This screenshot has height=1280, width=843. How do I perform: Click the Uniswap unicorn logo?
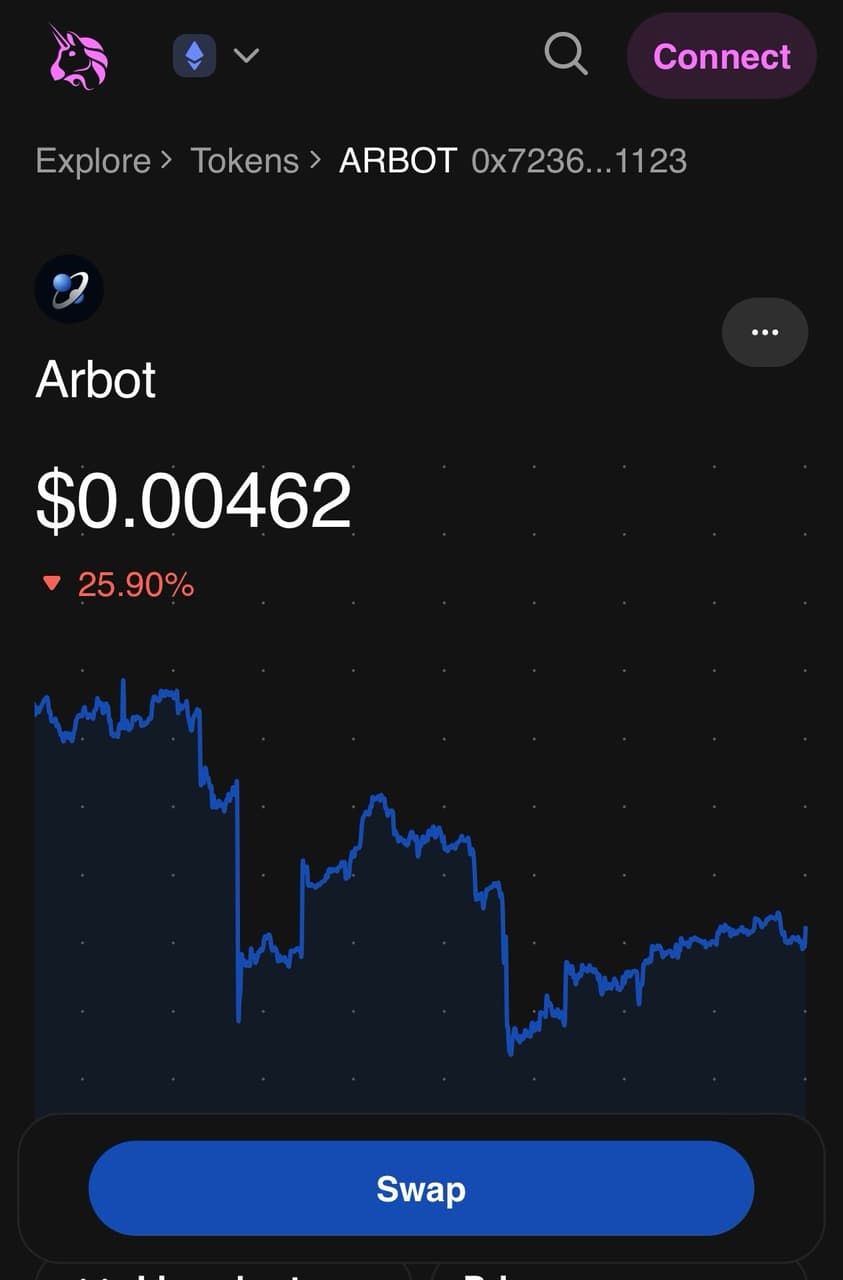75,57
